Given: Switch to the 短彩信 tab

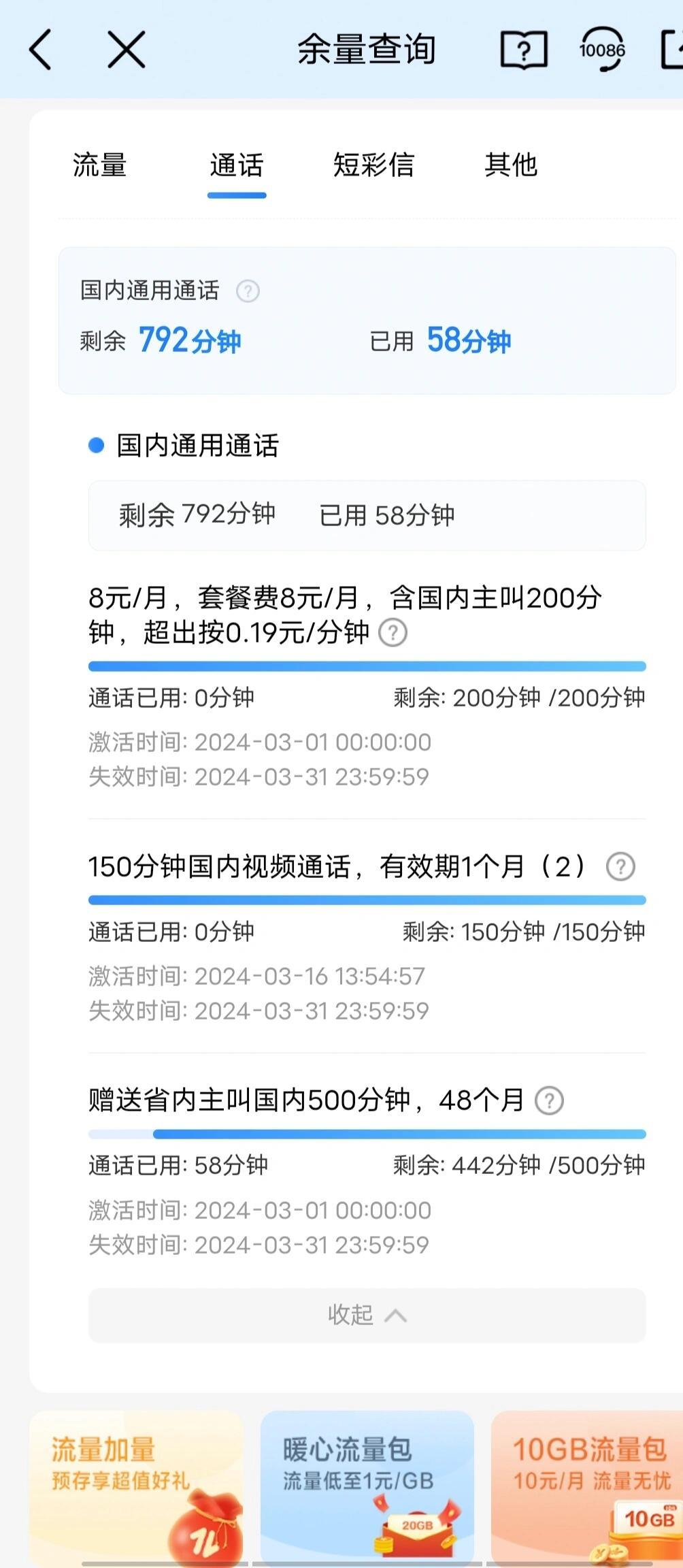Looking at the screenshot, I should 373,165.
